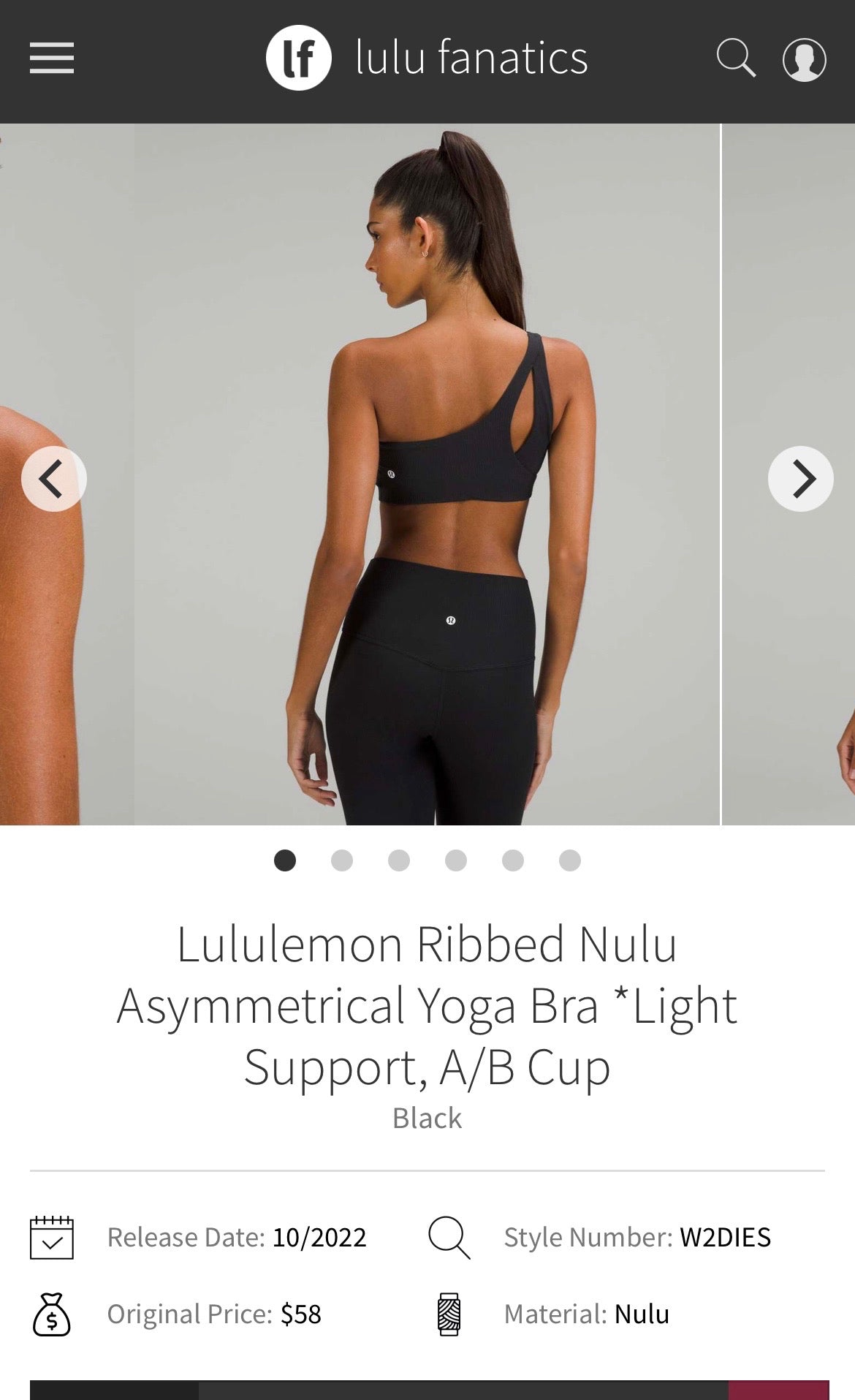
Task: Click the product title text
Action: pos(427,1015)
